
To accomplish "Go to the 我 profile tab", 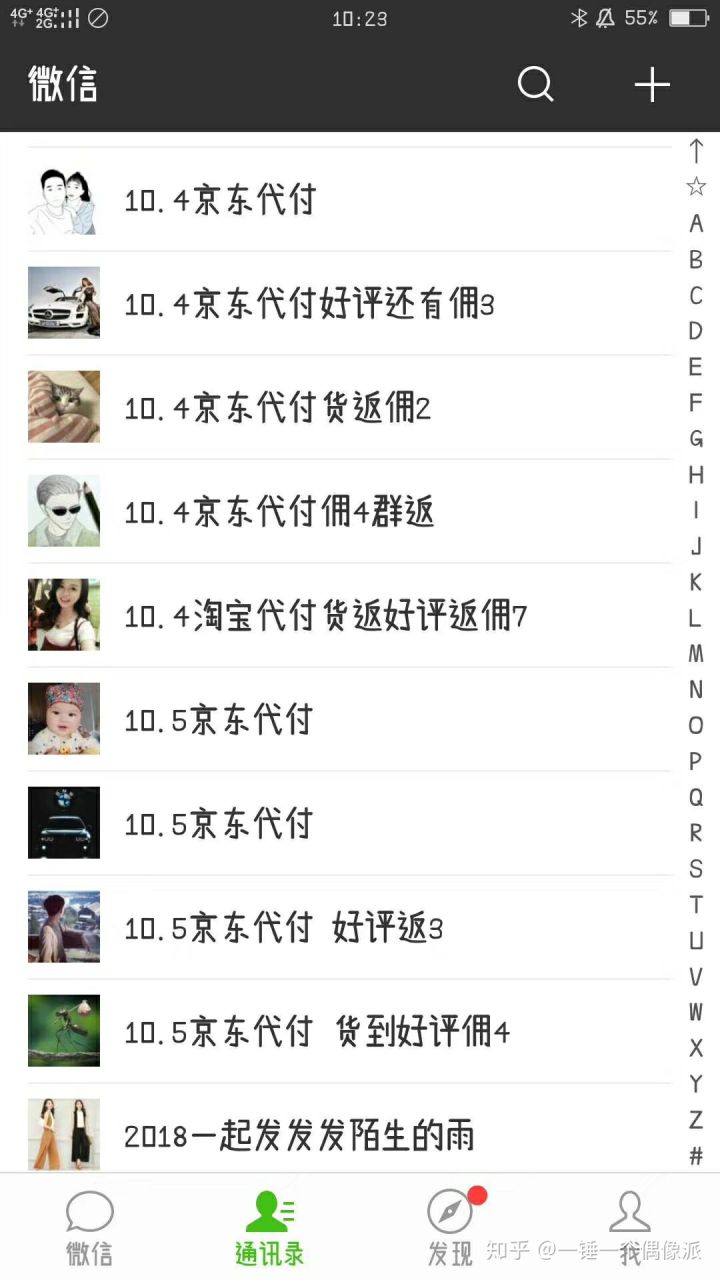I will coord(630,1227).
